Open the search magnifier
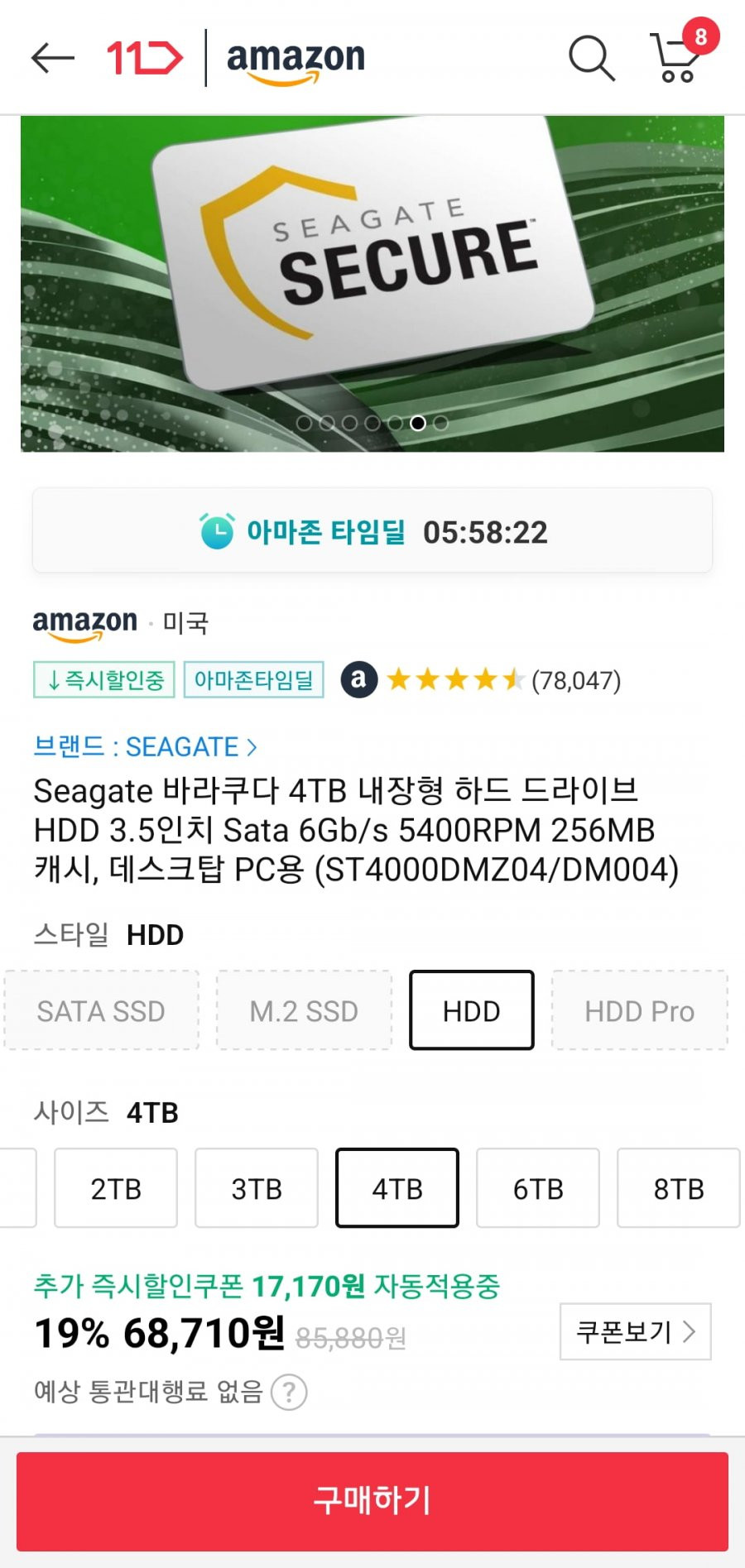Screen dimensions: 745x1568 pyautogui.click(x=592, y=58)
